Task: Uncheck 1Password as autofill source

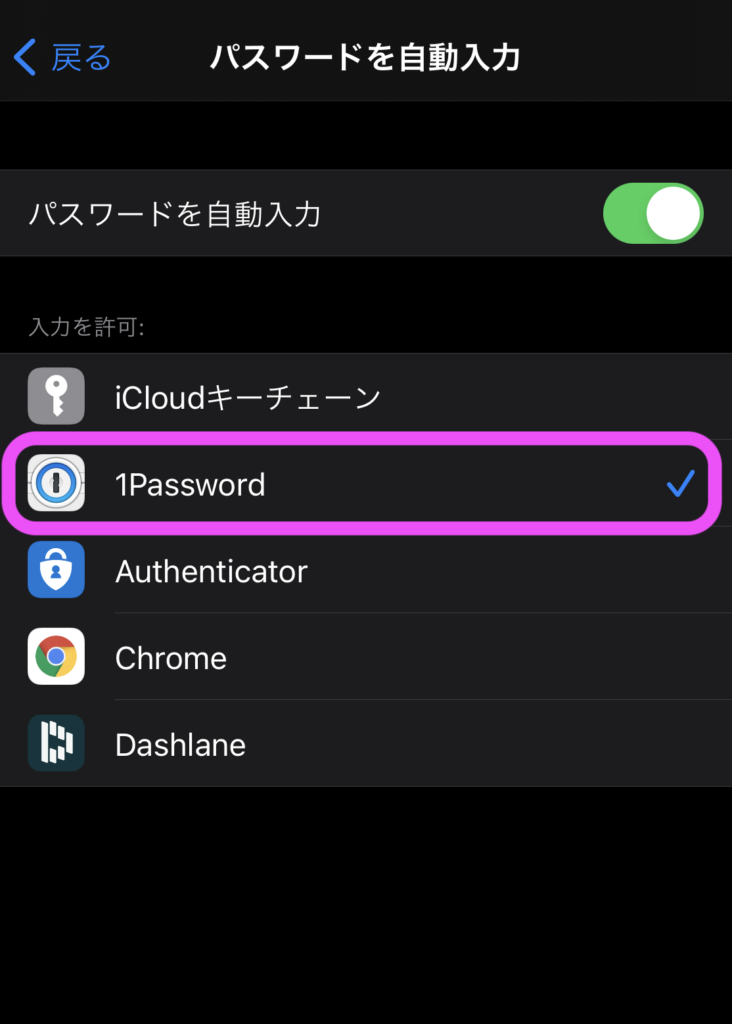Action: 365,485
